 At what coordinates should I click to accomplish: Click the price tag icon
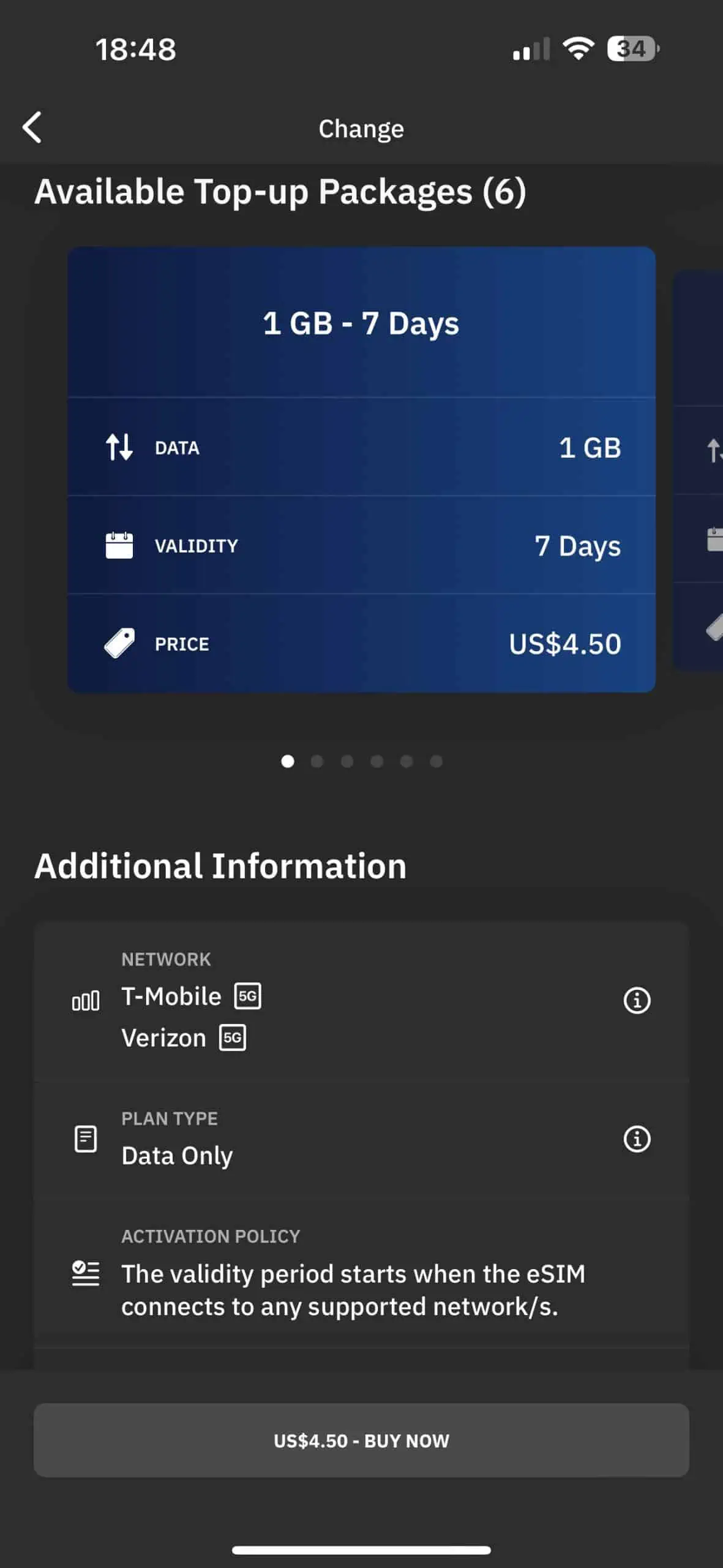tap(120, 642)
